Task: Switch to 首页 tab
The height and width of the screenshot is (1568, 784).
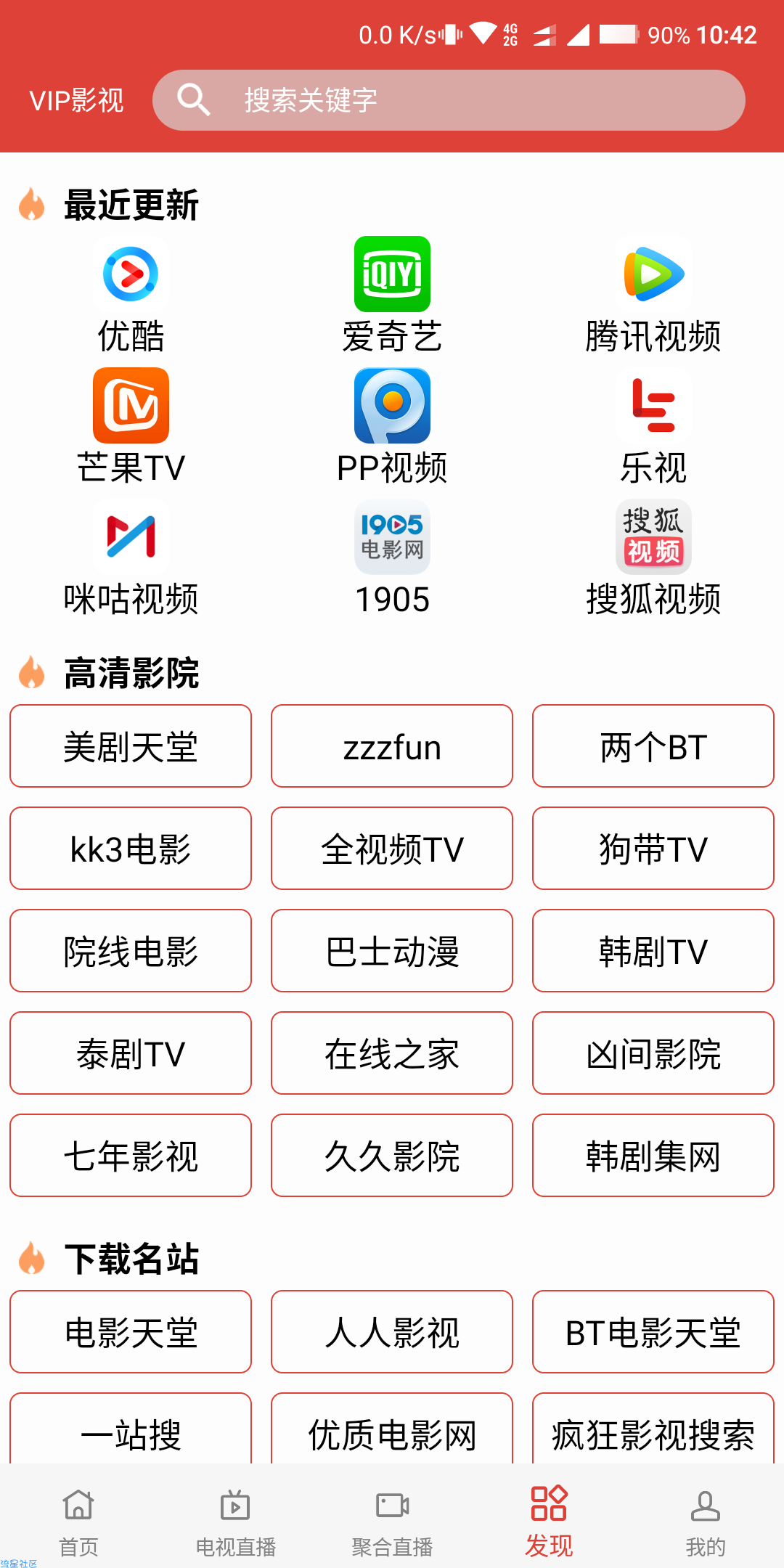Action: click(78, 1522)
